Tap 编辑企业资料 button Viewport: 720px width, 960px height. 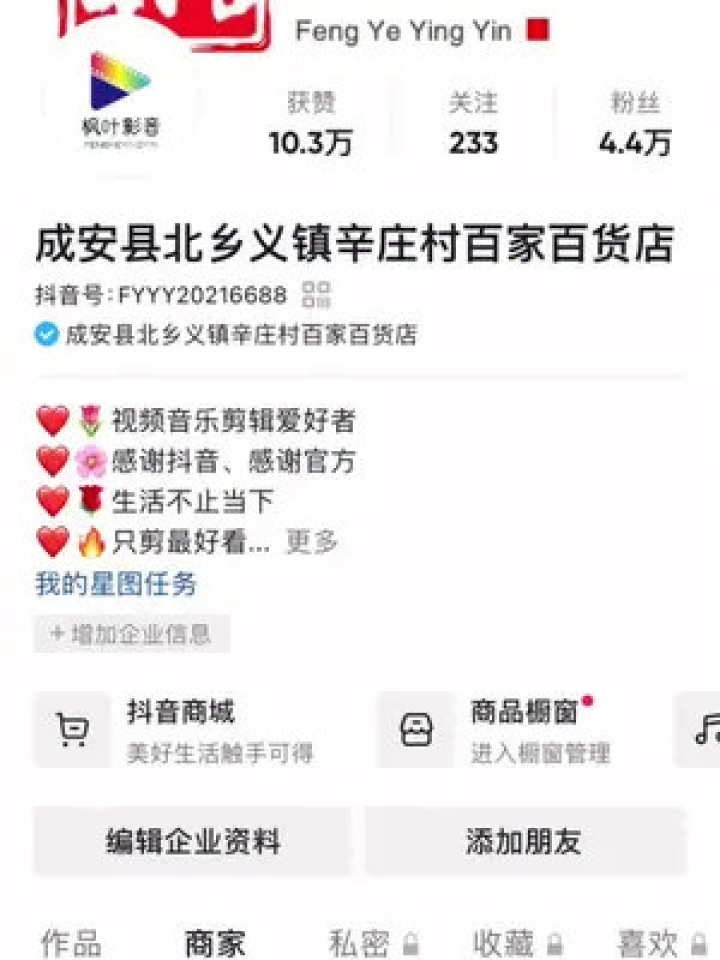(x=193, y=841)
